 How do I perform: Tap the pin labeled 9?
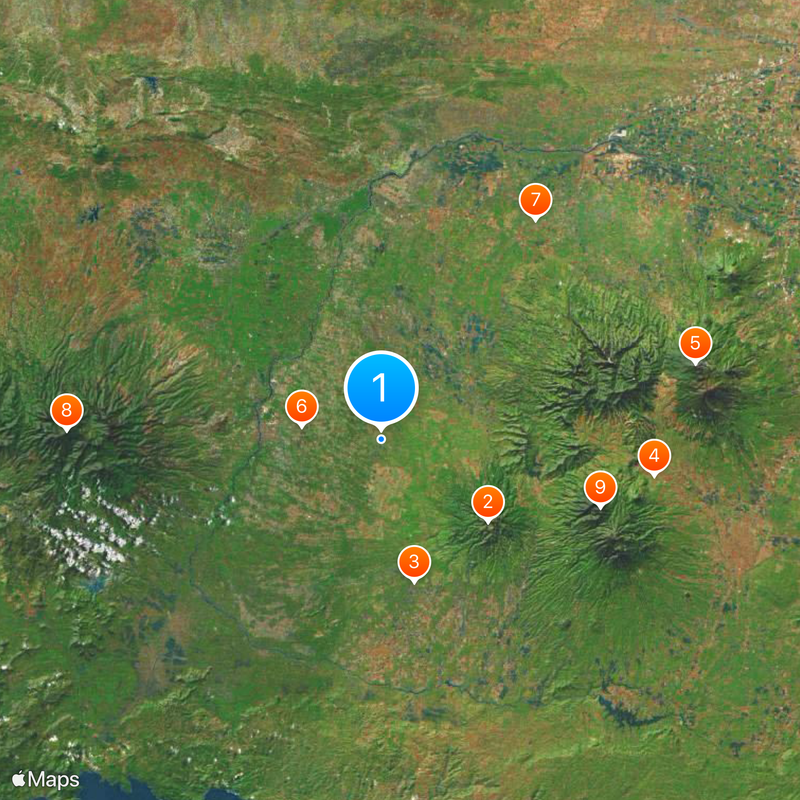click(x=600, y=487)
